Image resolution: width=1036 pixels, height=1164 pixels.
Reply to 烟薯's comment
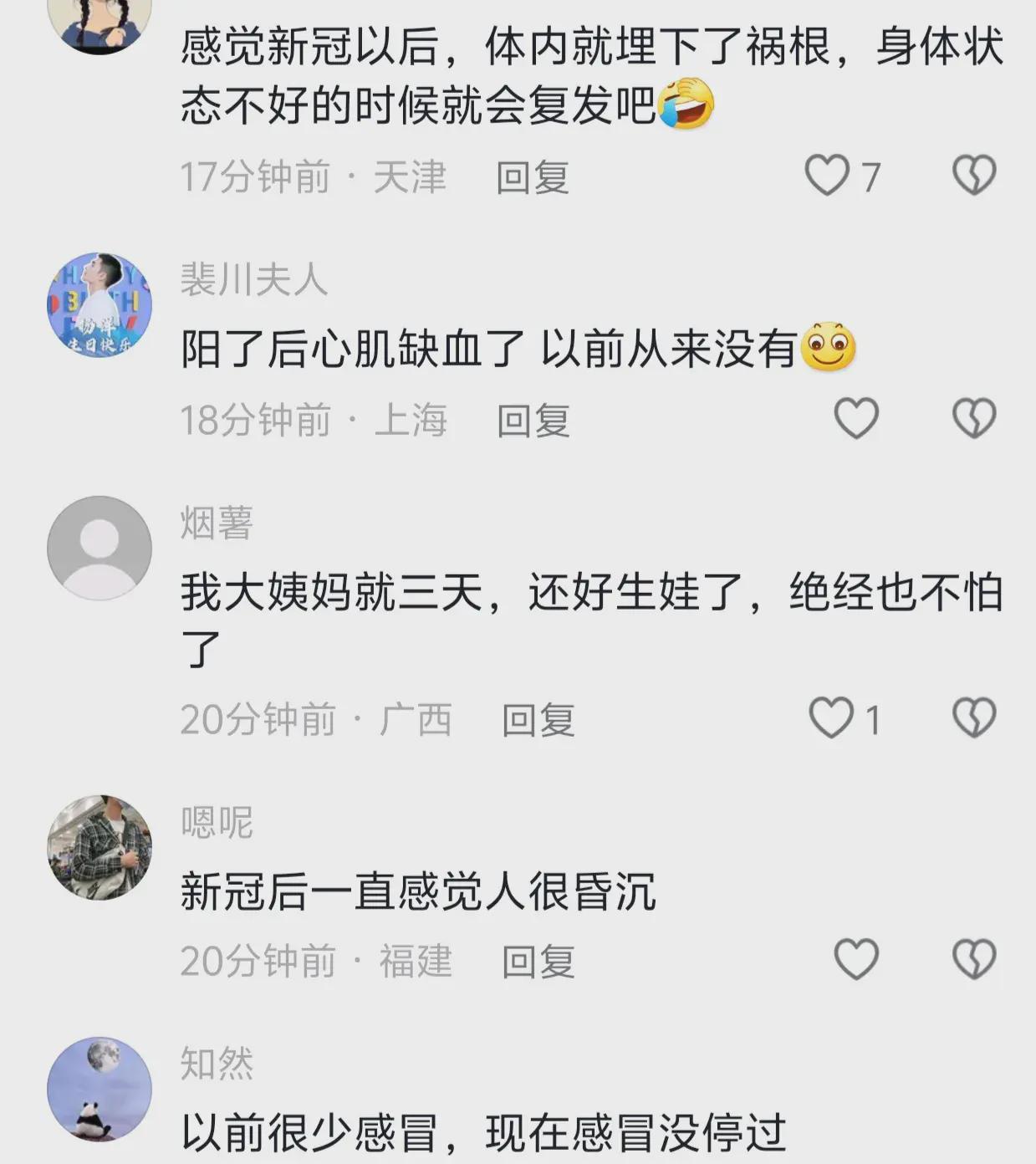click(x=538, y=721)
